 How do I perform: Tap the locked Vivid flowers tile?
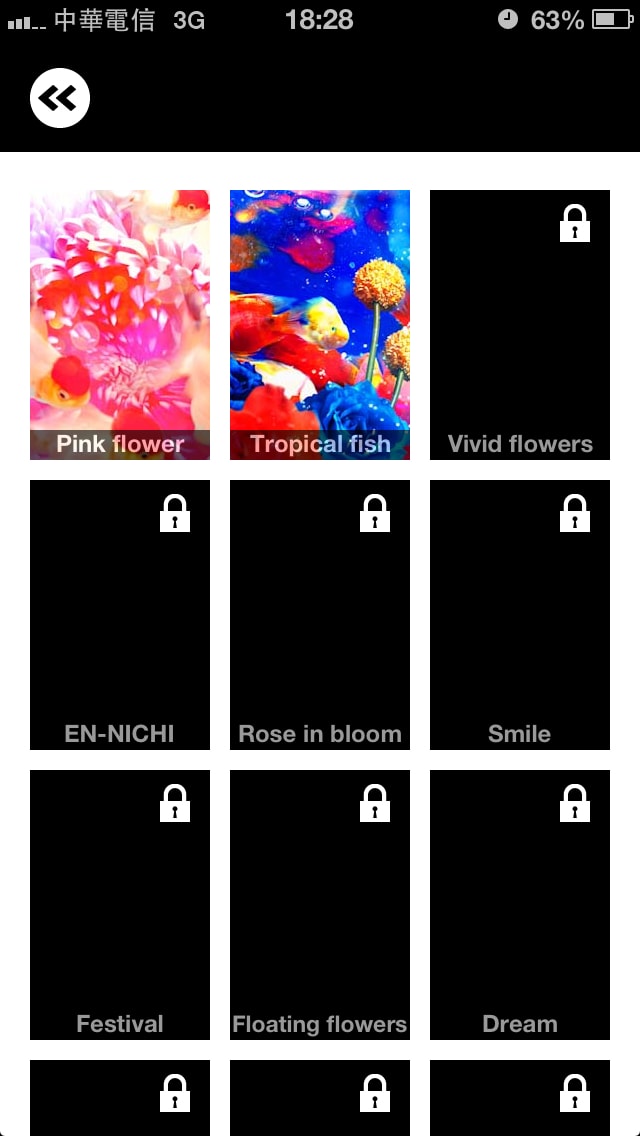tap(520, 325)
